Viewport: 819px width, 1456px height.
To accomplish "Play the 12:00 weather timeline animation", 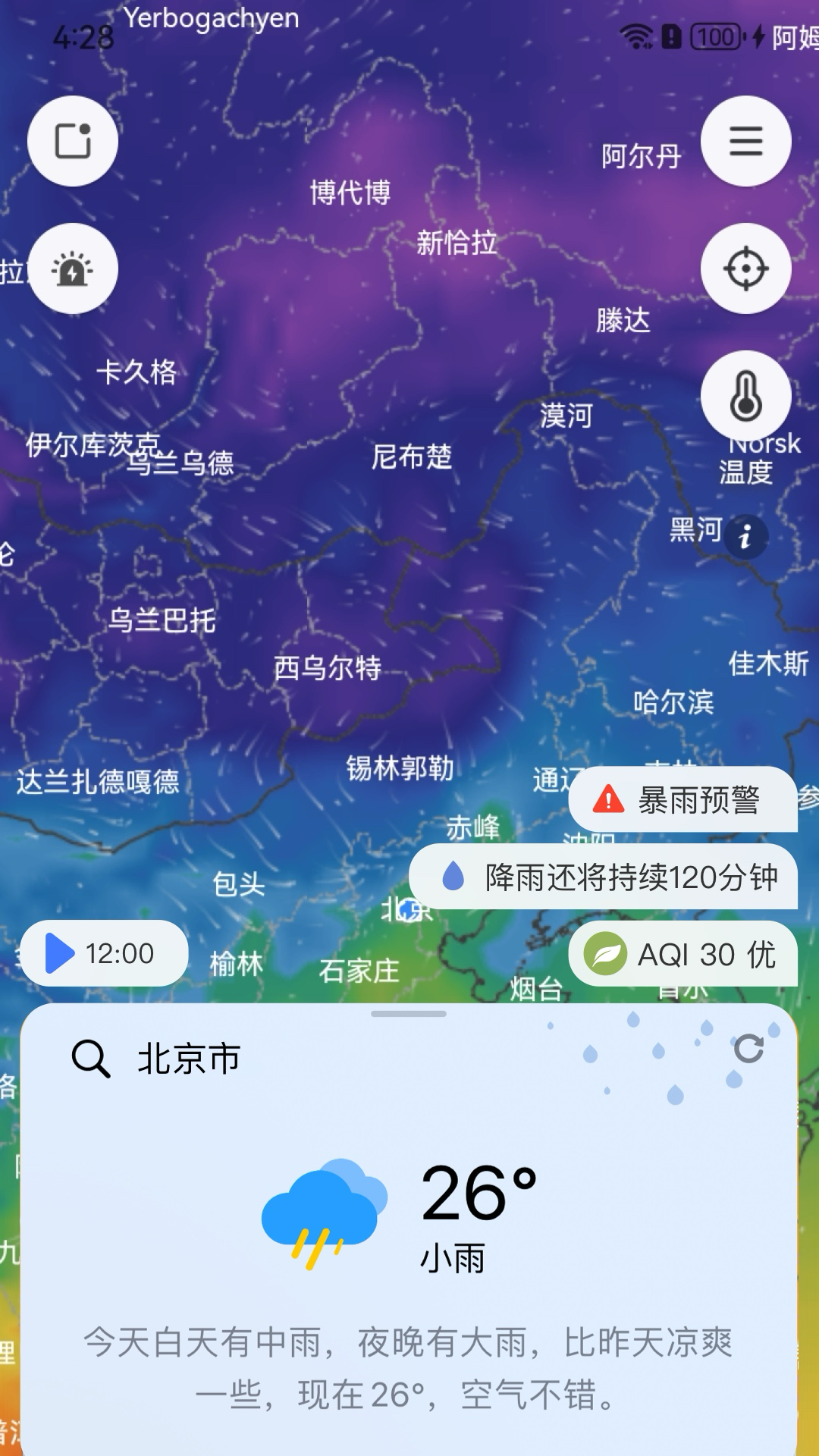I will 104,954.
